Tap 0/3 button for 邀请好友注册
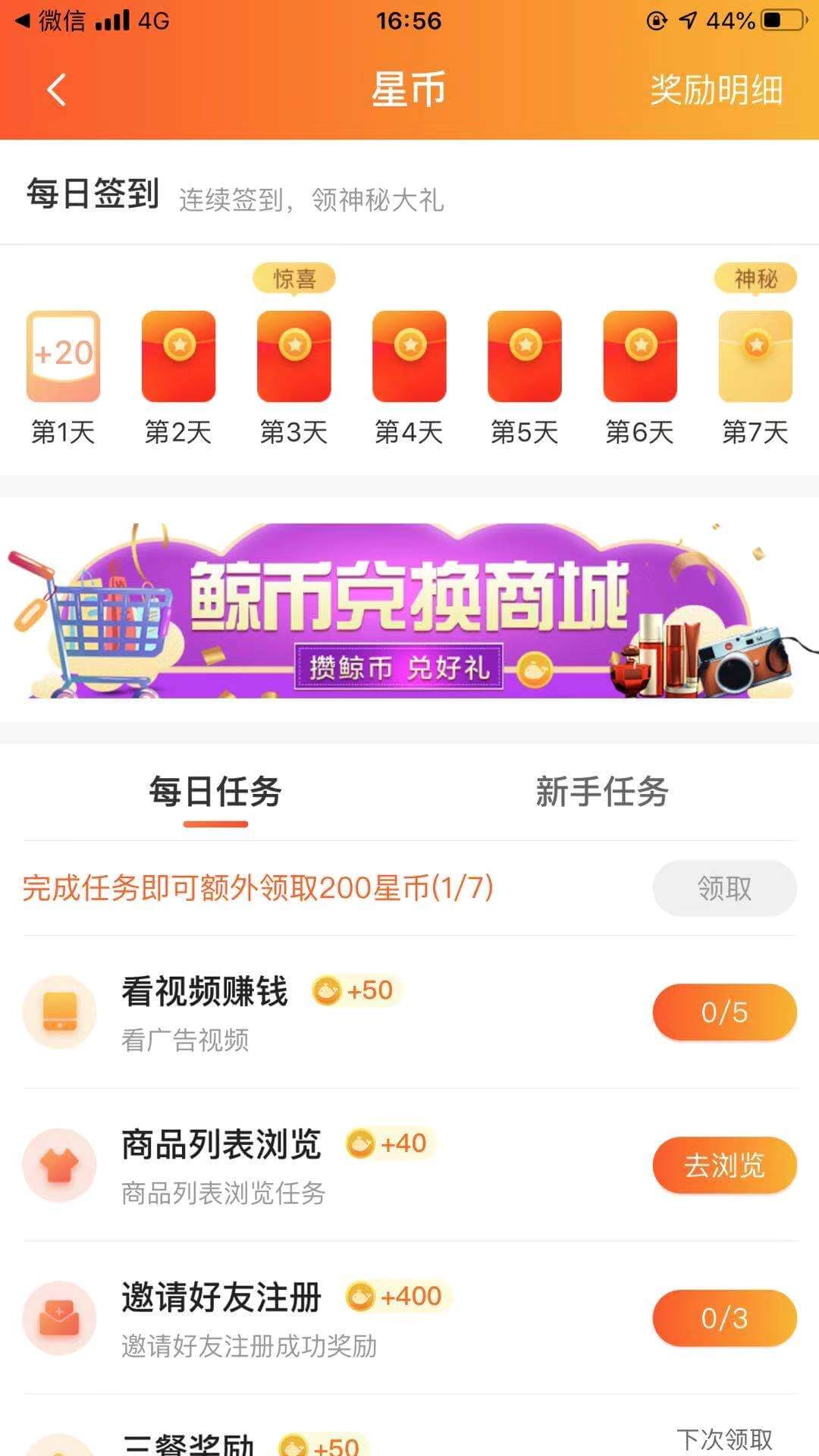The height and width of the screenshot is (1456, 819). (x=724, y=1319)
